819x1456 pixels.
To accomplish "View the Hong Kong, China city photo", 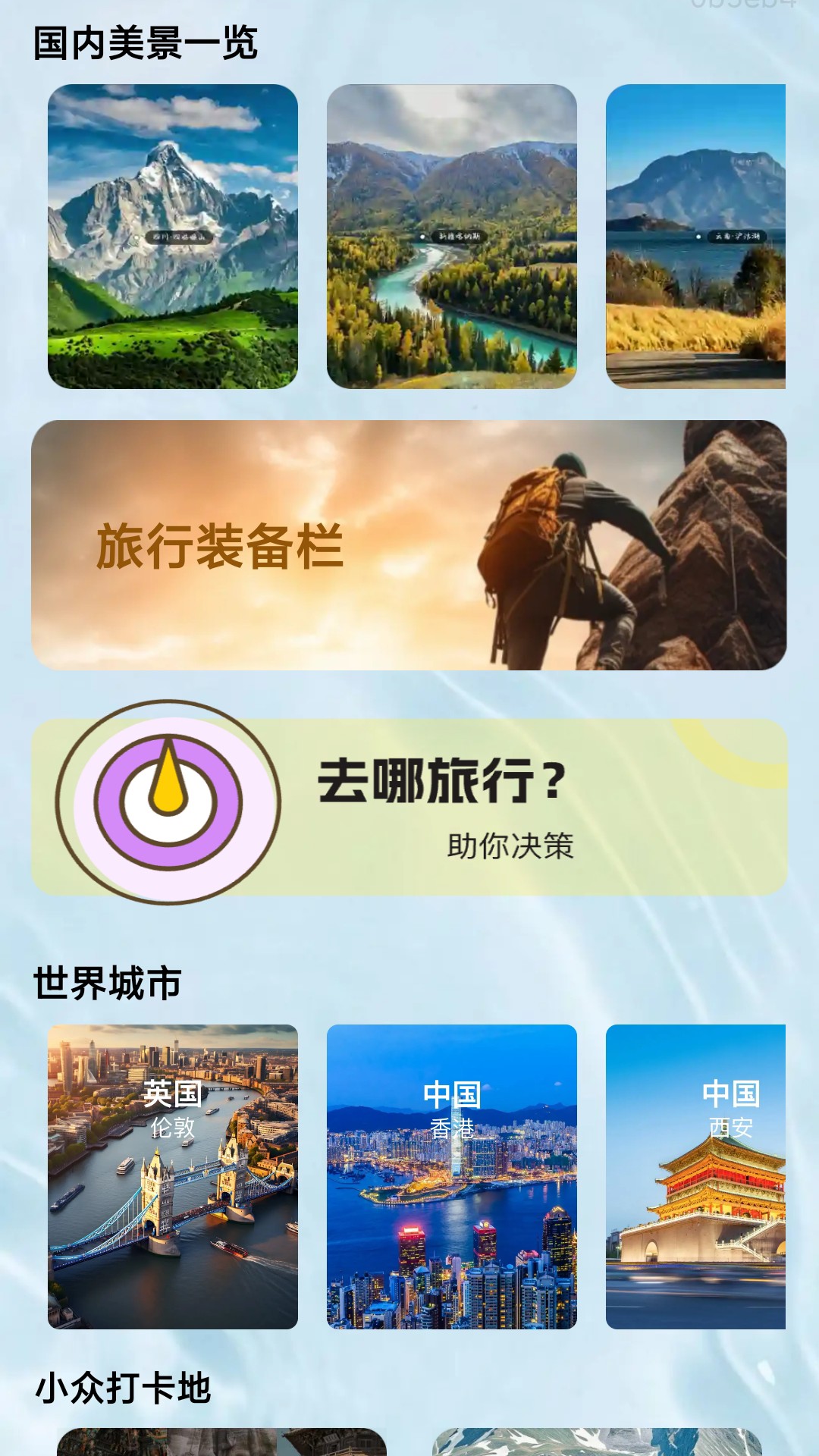I will [453, 1183].
